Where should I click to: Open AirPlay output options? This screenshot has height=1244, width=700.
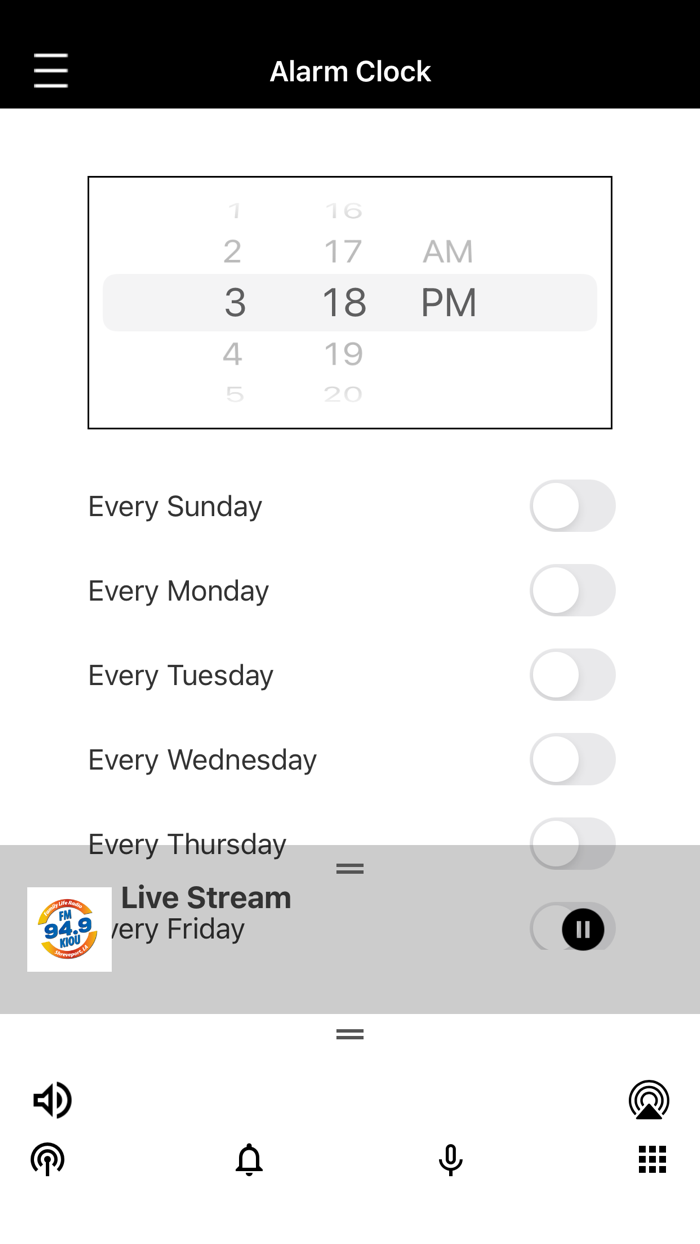649,1100
